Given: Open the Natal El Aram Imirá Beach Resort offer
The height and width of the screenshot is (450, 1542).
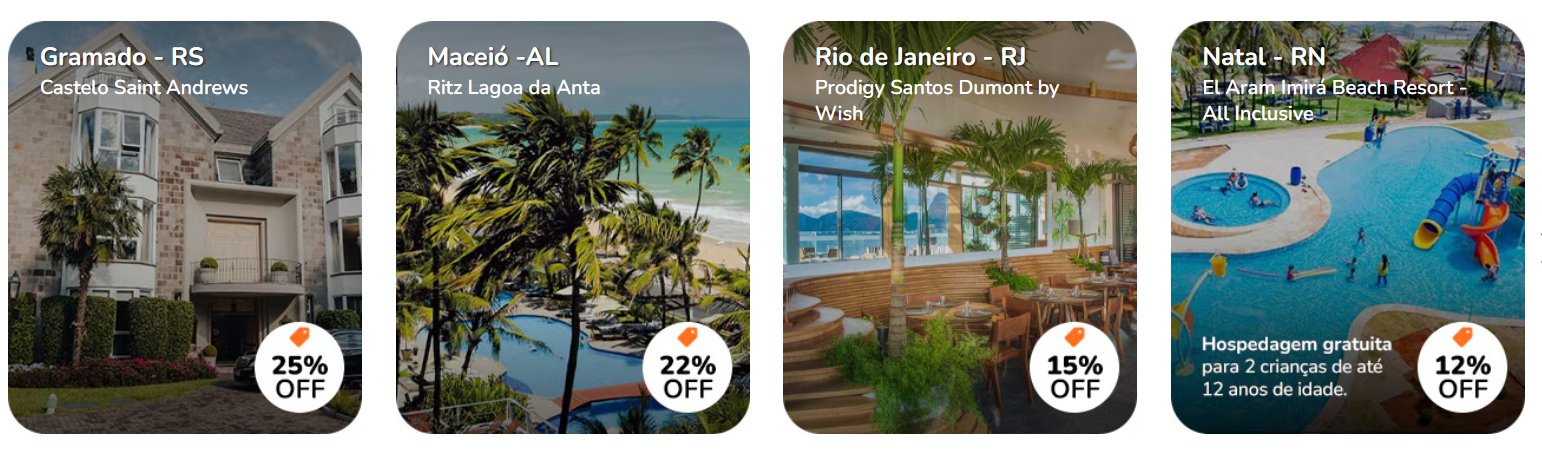Looking at the screenshot, I should tap(1347, 227).
